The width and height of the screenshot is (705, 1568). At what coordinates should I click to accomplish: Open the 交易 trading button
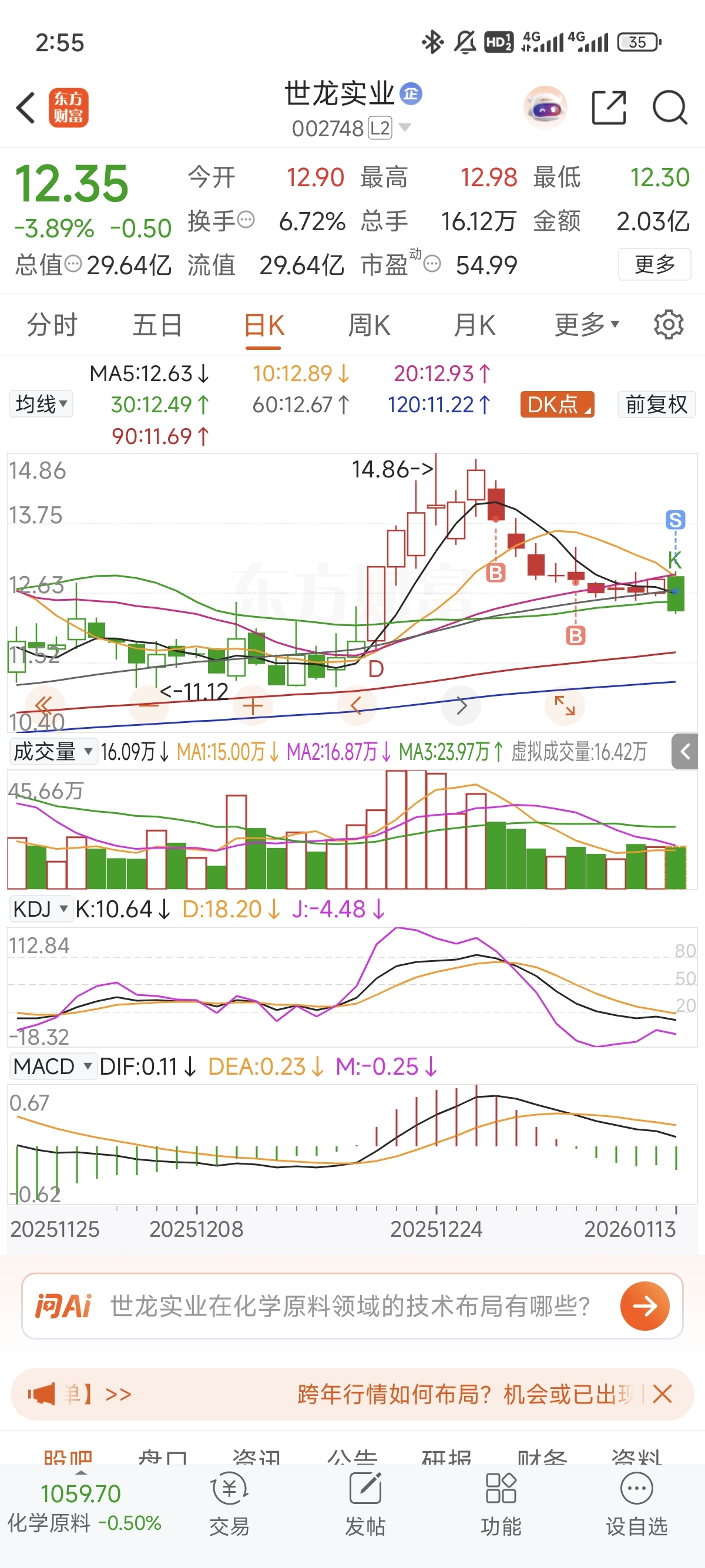[229, 1503]
